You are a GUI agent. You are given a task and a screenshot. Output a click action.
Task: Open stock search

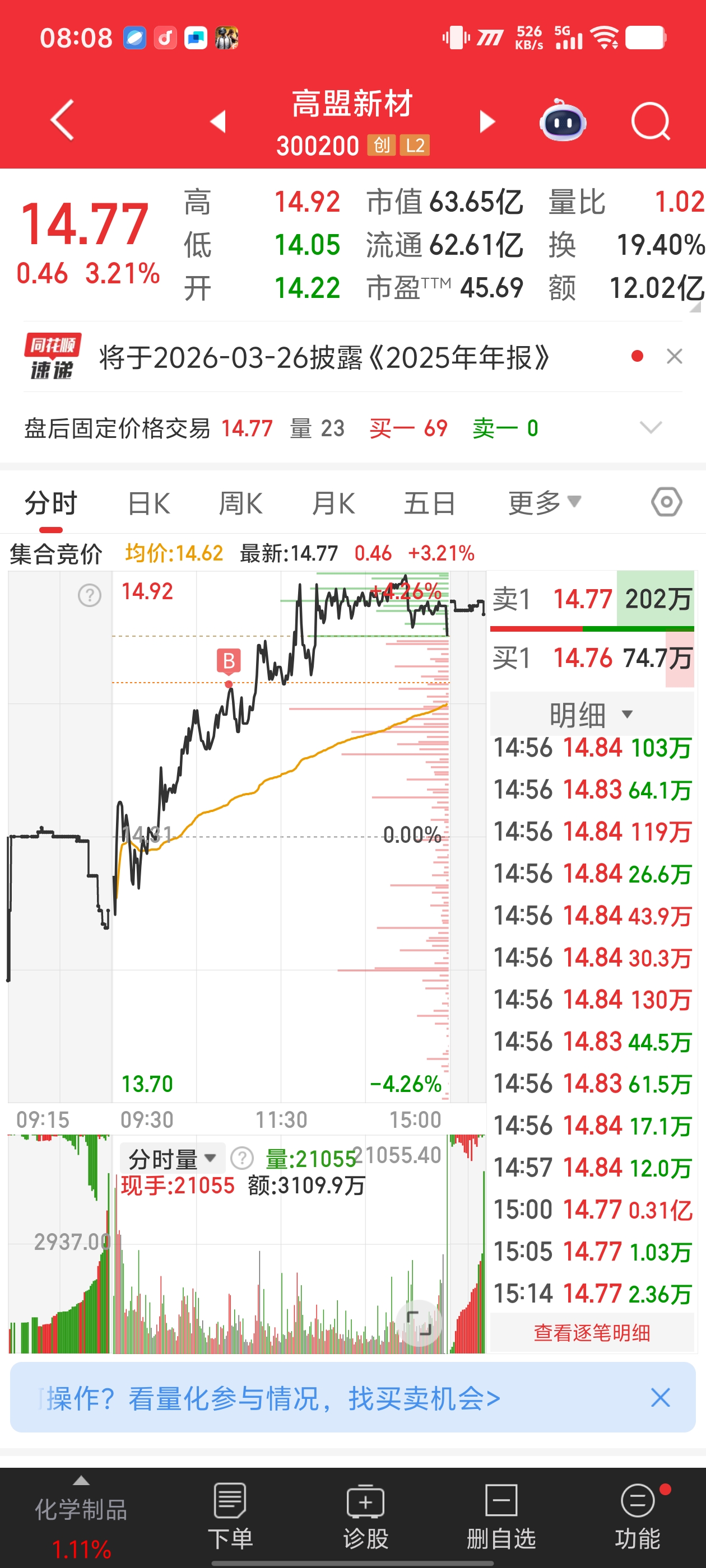tap(650, 121)
